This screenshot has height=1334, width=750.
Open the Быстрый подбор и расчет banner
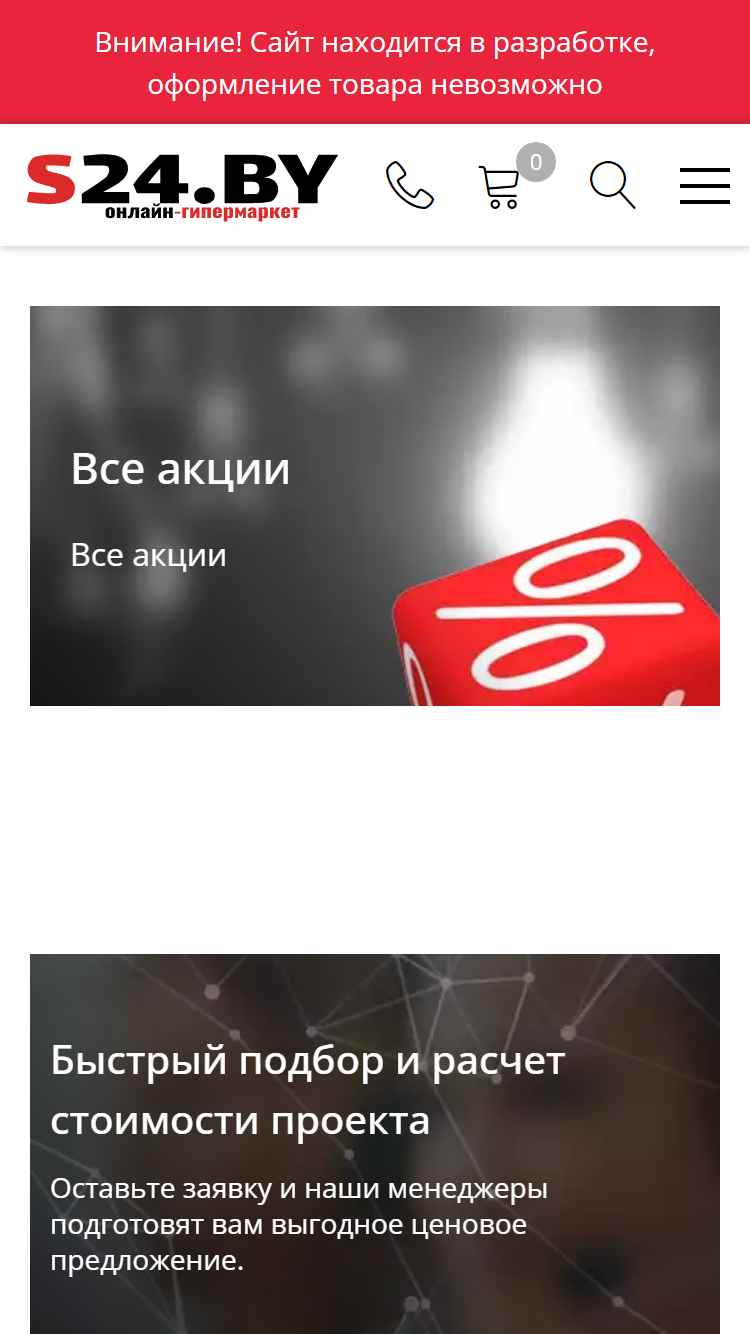coord(375,1144)
